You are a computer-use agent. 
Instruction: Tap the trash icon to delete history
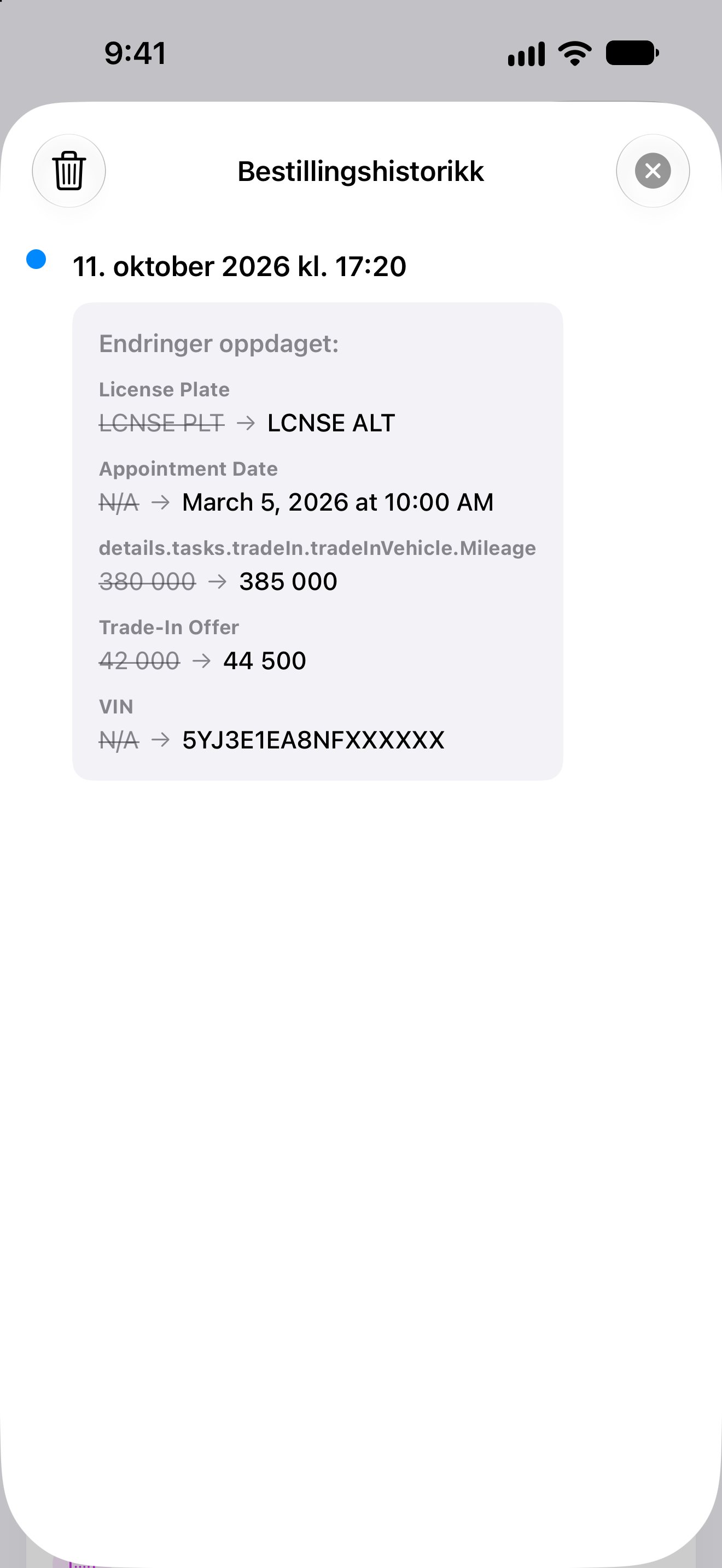tap(69, 171)
